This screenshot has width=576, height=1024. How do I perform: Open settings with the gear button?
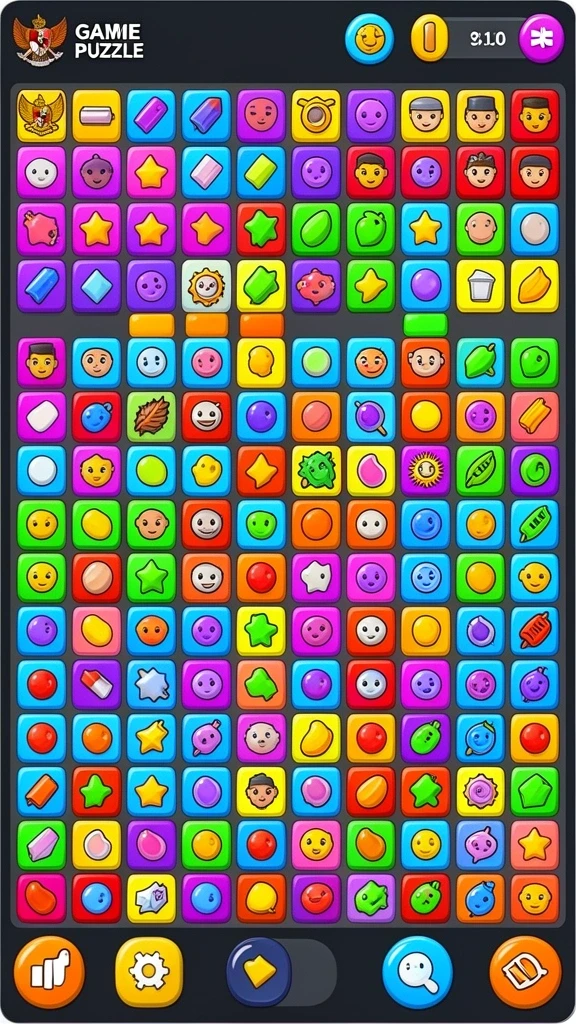click(x=149, y=971)
